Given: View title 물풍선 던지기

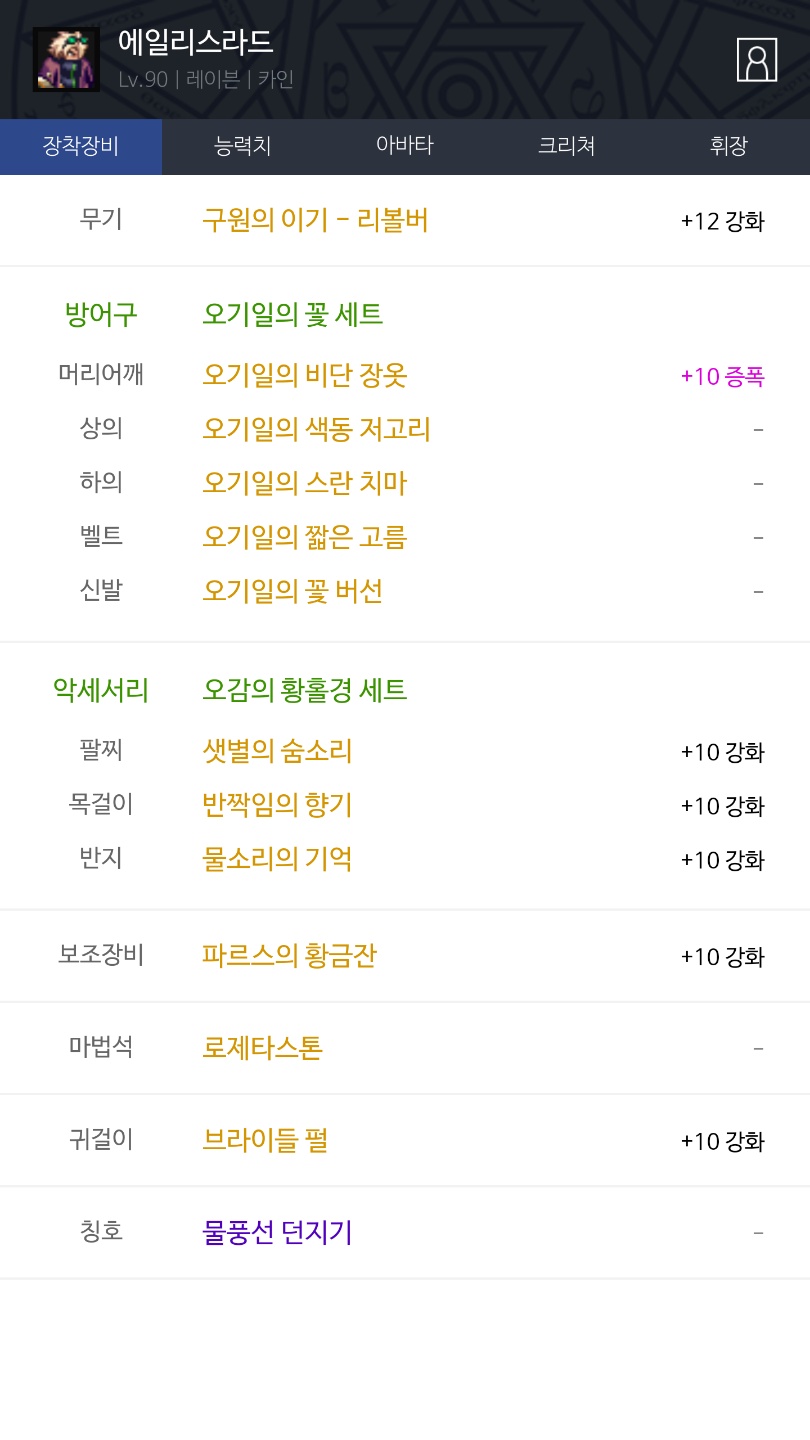Looking at the screenshot, I should pyautogui.click(x=277, y=1232).
